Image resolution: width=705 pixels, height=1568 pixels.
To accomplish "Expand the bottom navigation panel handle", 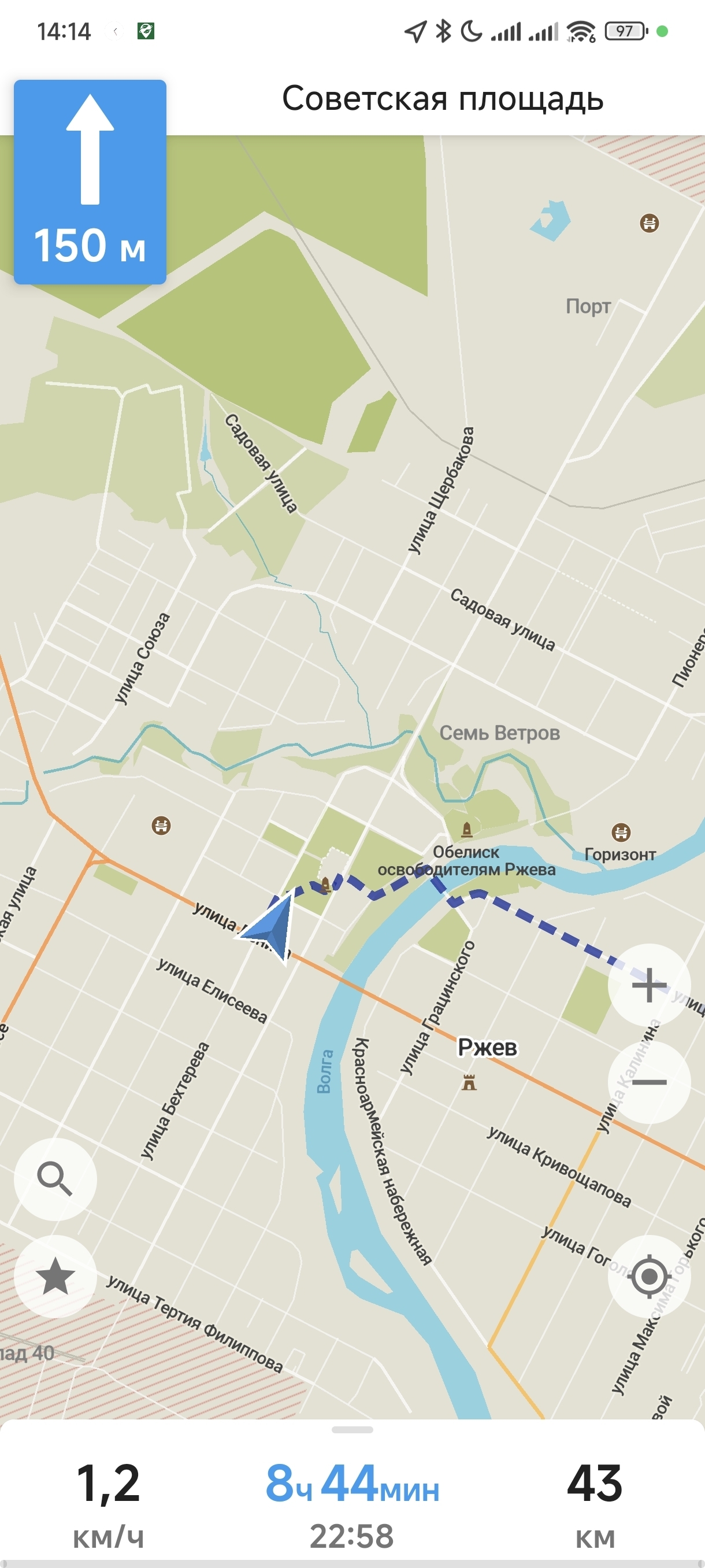I will 353,1430.
